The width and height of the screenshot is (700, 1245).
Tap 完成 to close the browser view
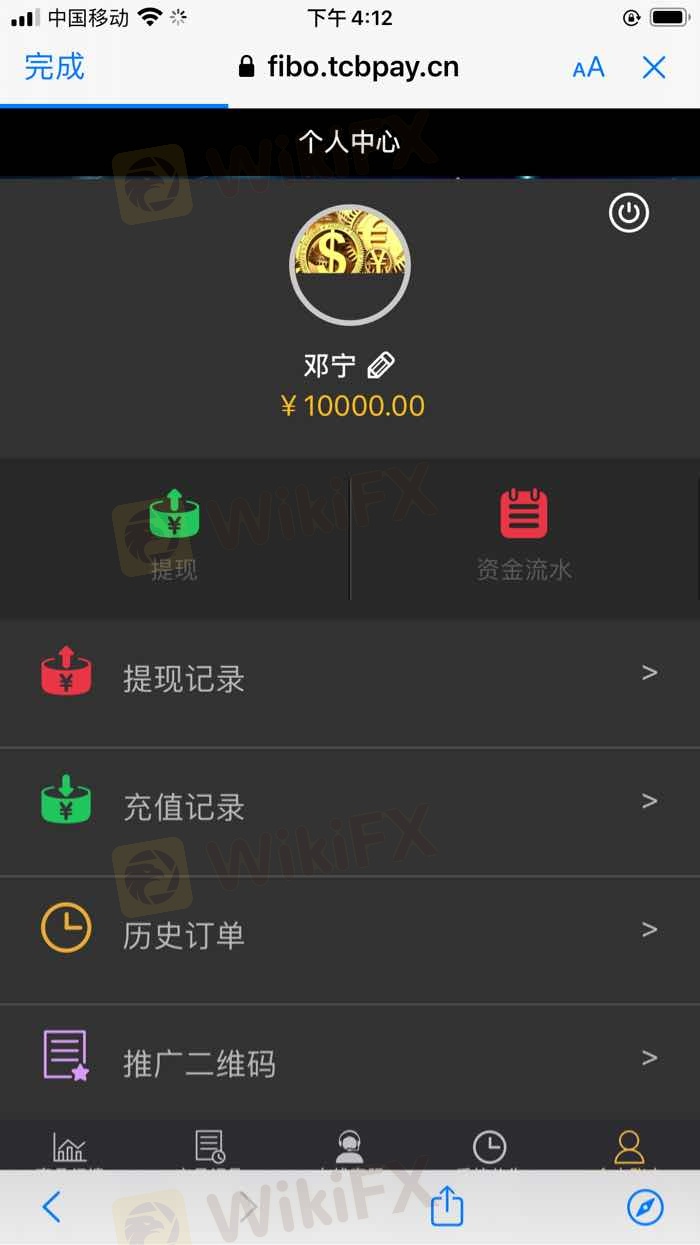click(54, 67)
